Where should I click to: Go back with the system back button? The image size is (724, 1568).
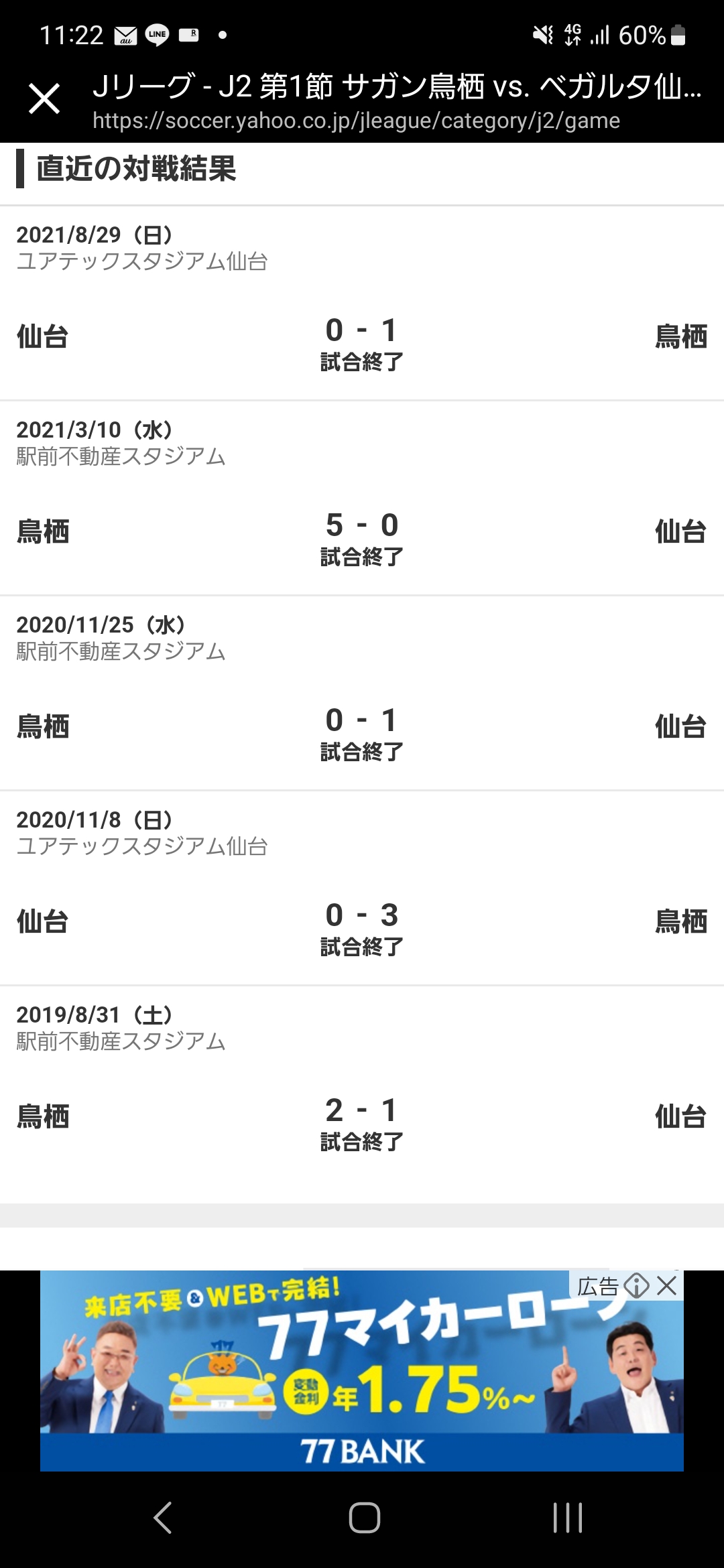(x=163, y=1517)
